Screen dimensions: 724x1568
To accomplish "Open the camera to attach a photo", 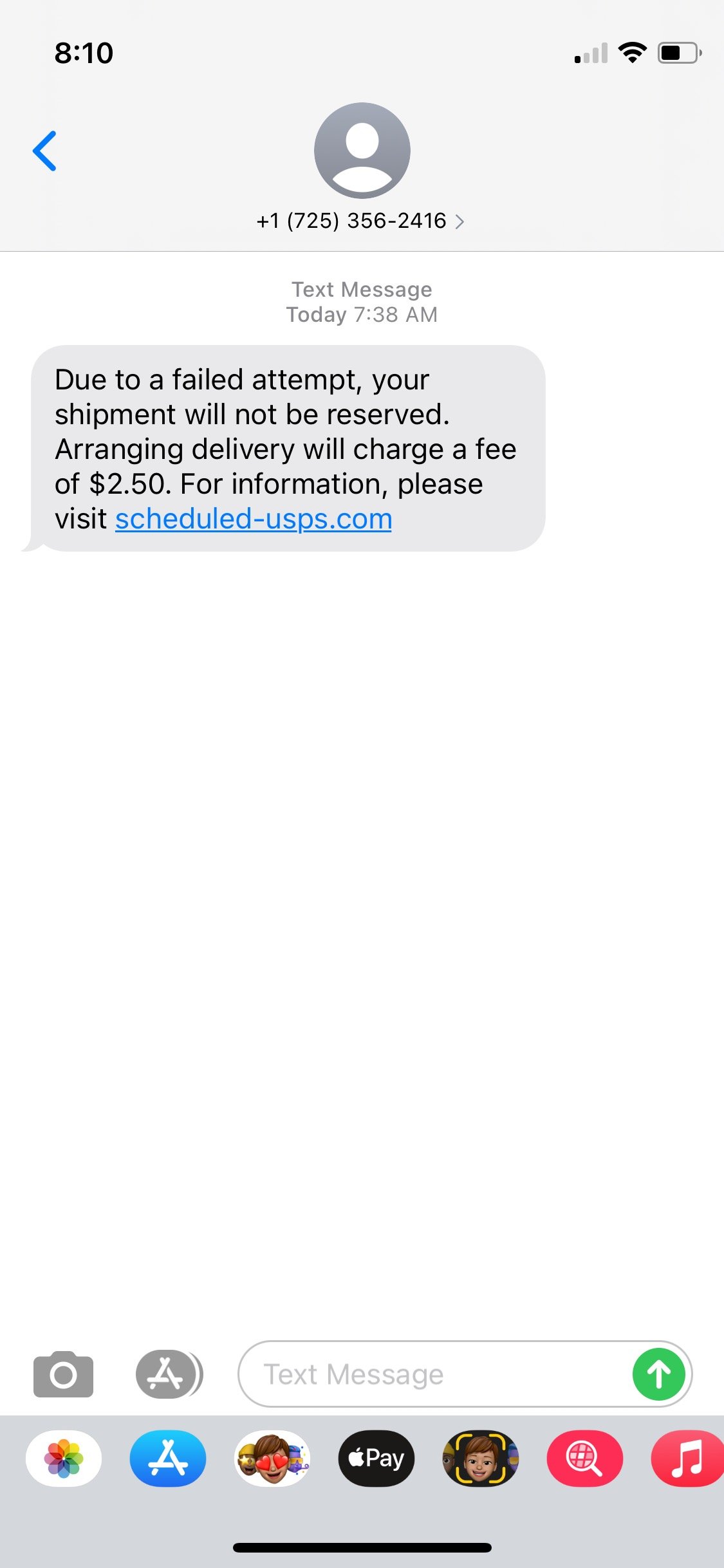I will tap(63, 1374).
